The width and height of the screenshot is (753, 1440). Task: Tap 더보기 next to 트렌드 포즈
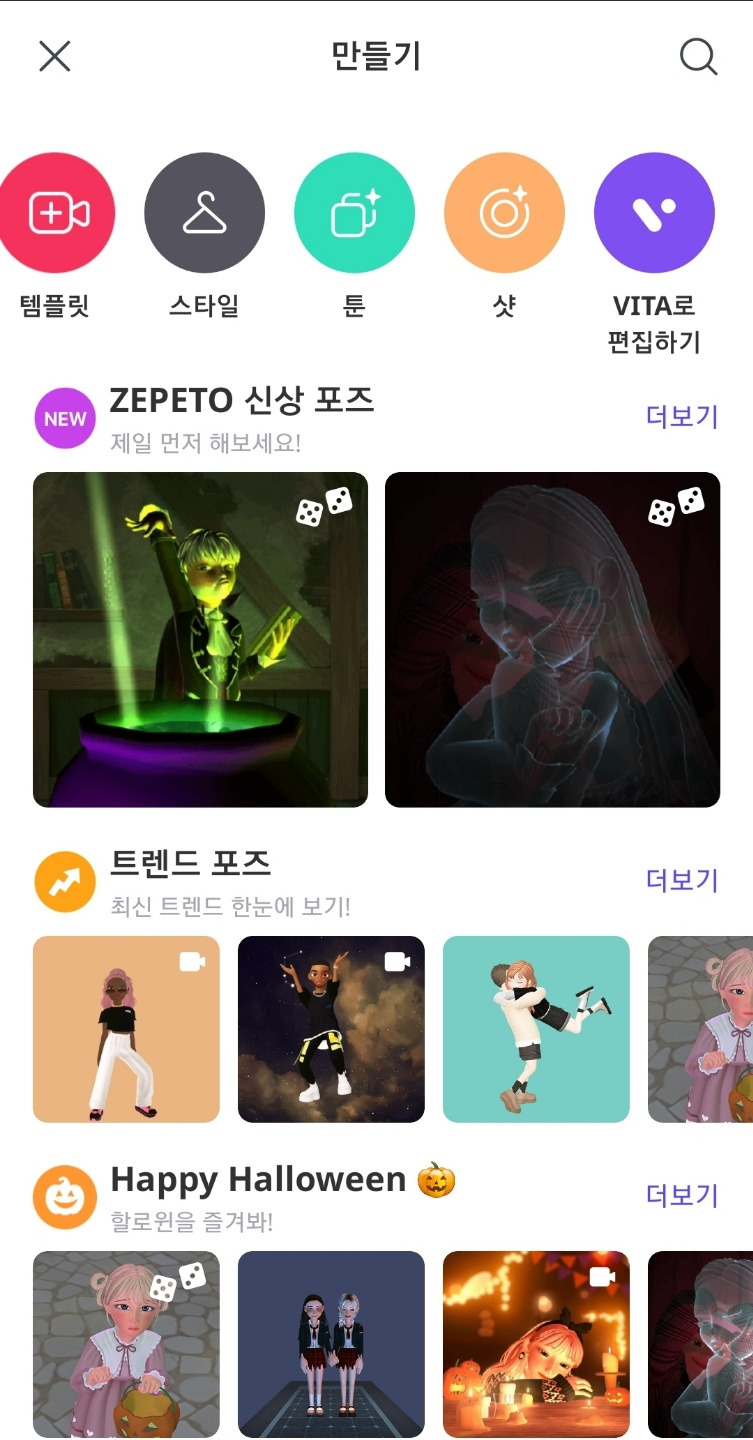tap(682, 880)
